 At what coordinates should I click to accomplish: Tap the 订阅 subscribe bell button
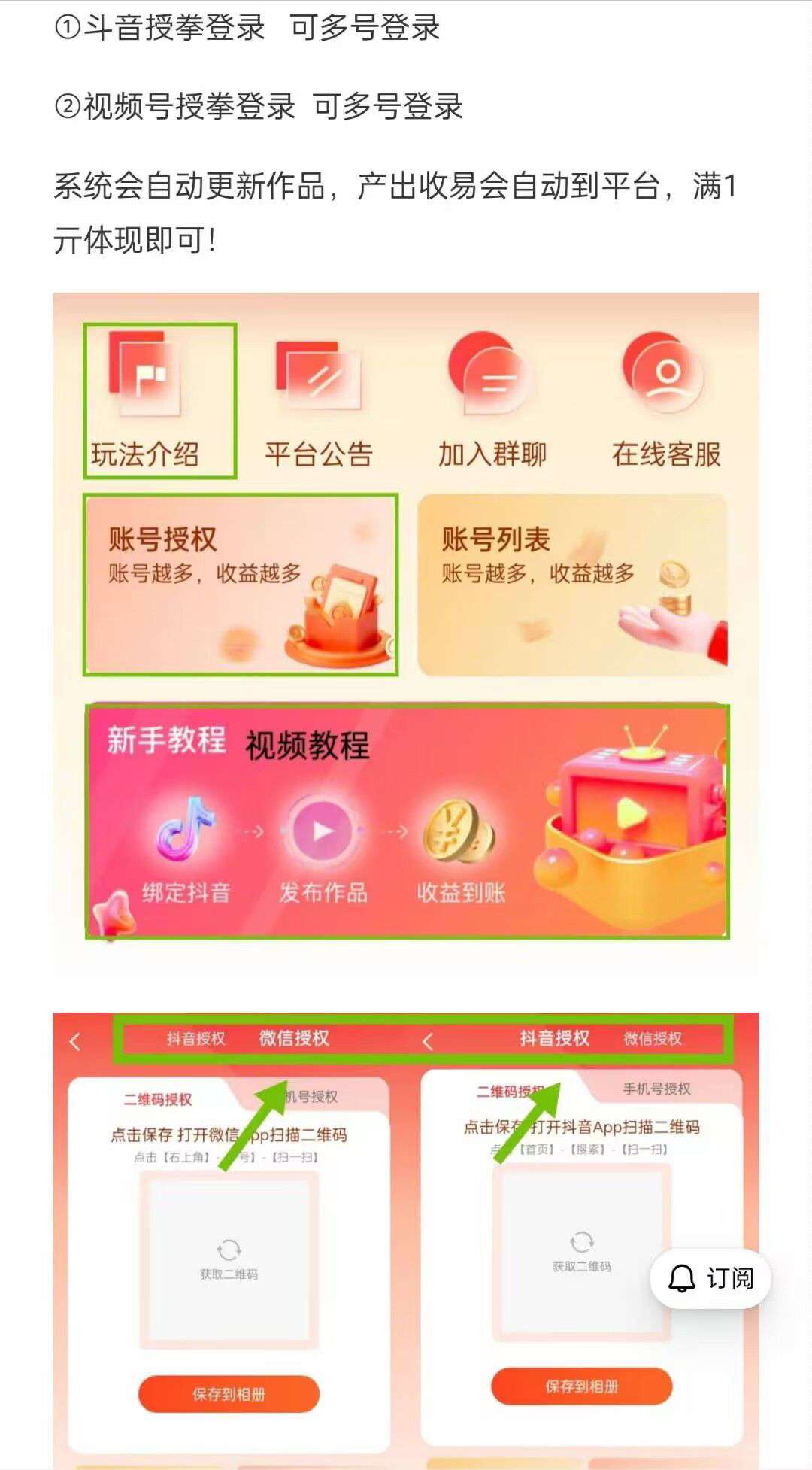click(x=710, y=1278)
